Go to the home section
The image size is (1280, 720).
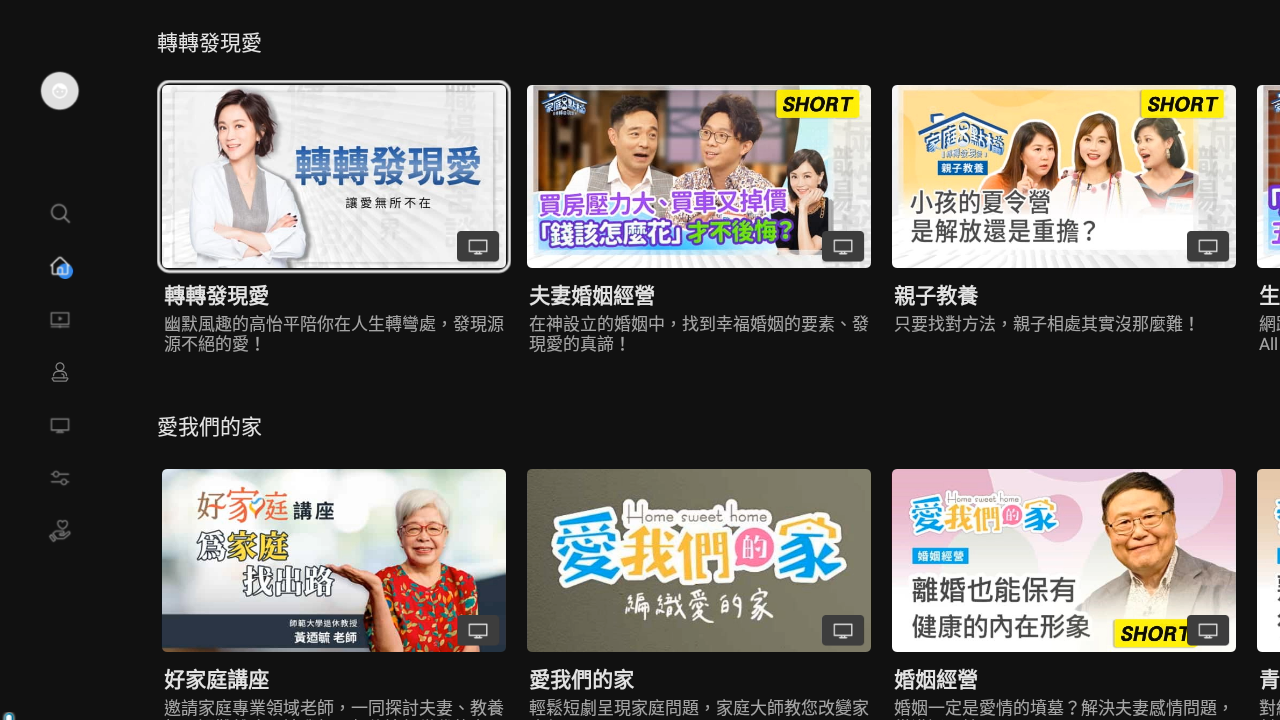point(60,267)
